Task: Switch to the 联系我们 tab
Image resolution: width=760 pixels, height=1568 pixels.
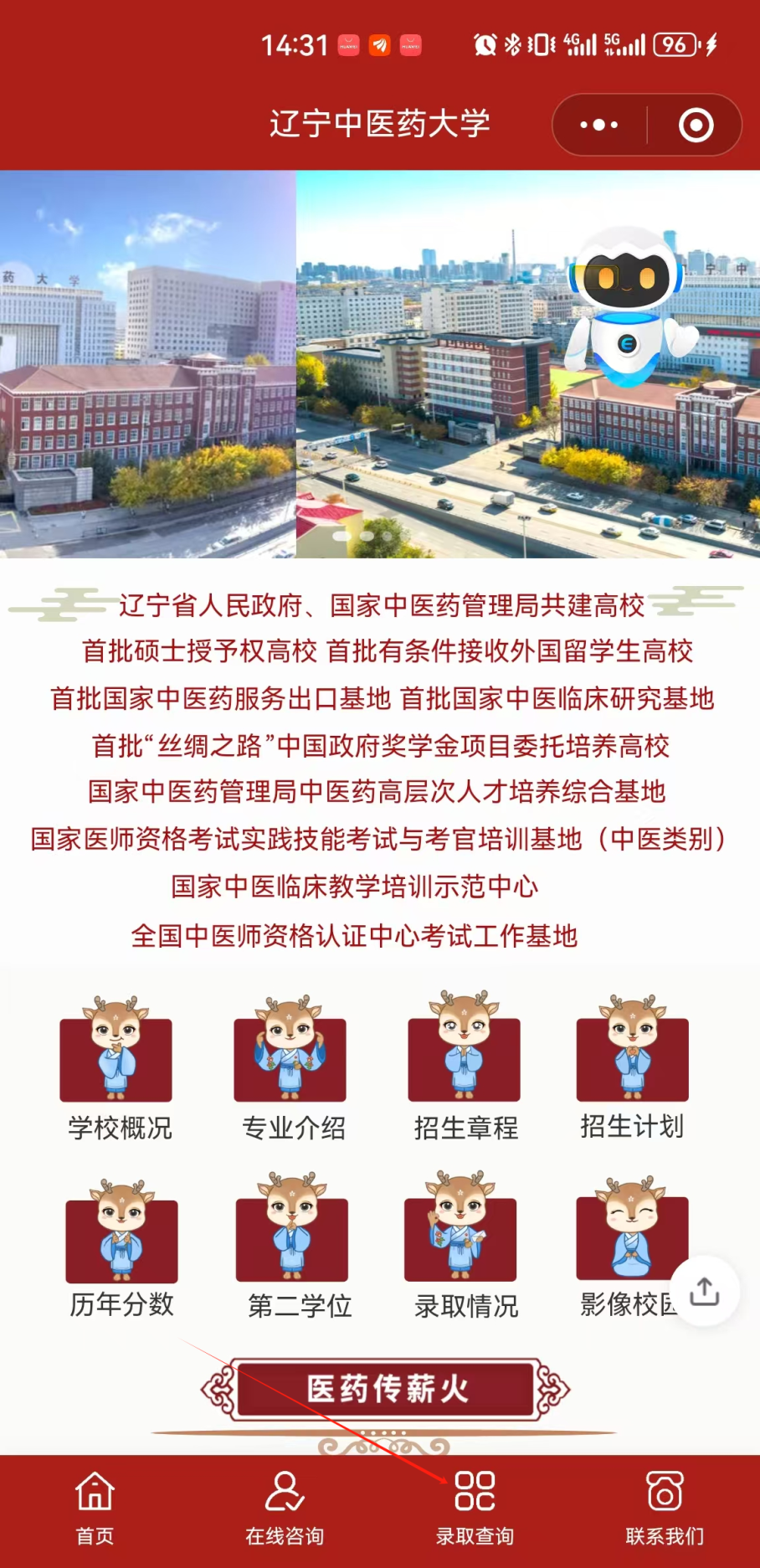Action: tap(665, 1508)
